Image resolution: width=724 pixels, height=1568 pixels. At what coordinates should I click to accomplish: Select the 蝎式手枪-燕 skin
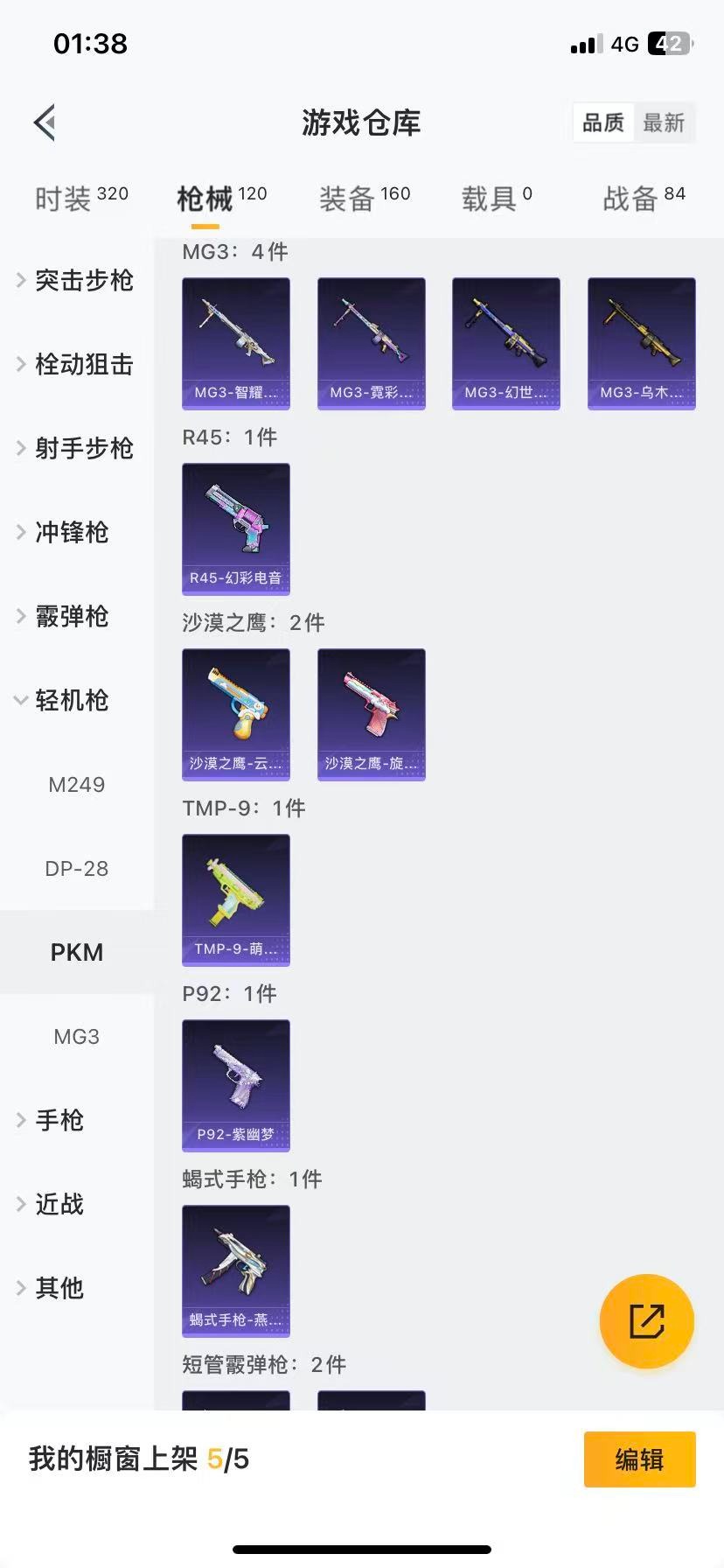(235, 1270)
